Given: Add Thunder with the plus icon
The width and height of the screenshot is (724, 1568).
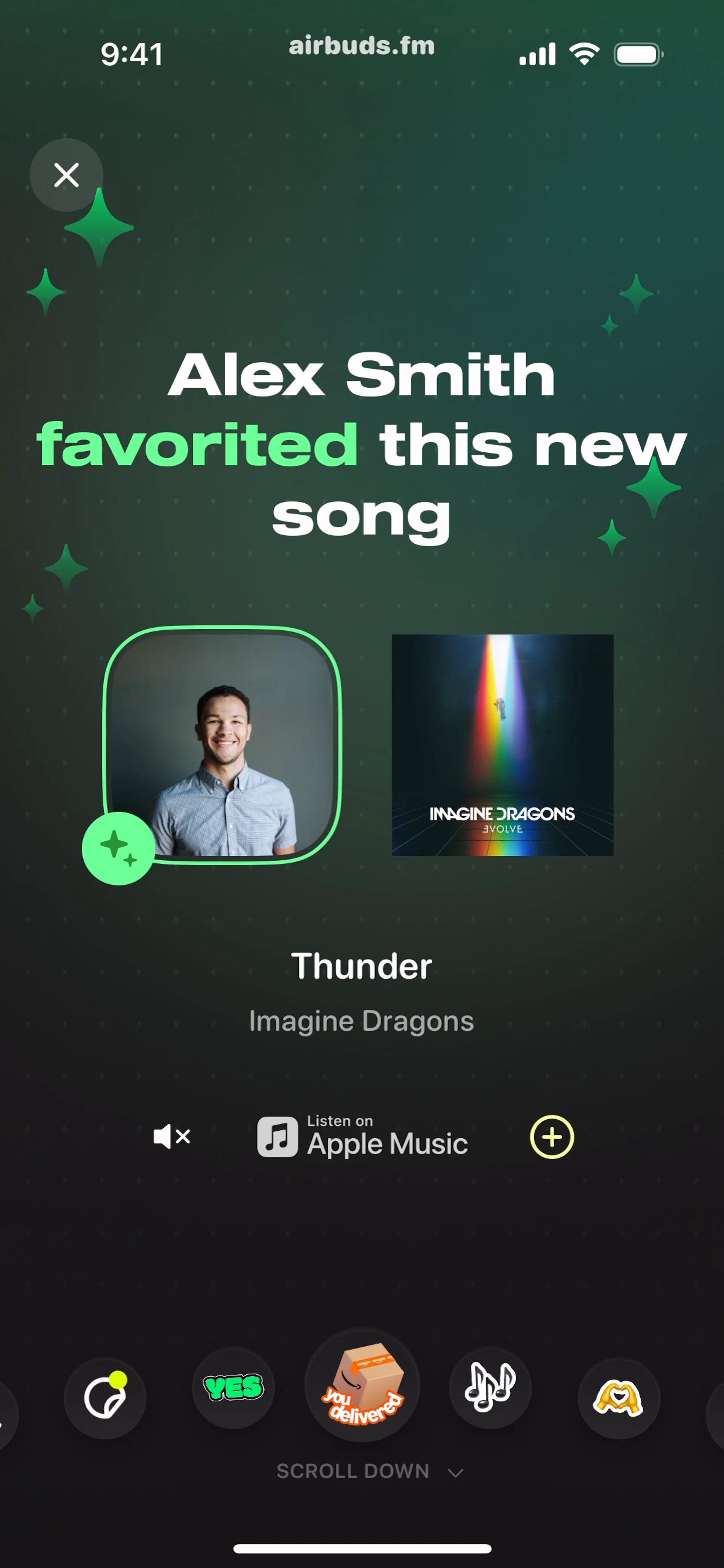Looking at the screenshot, I should point(552,1136).
